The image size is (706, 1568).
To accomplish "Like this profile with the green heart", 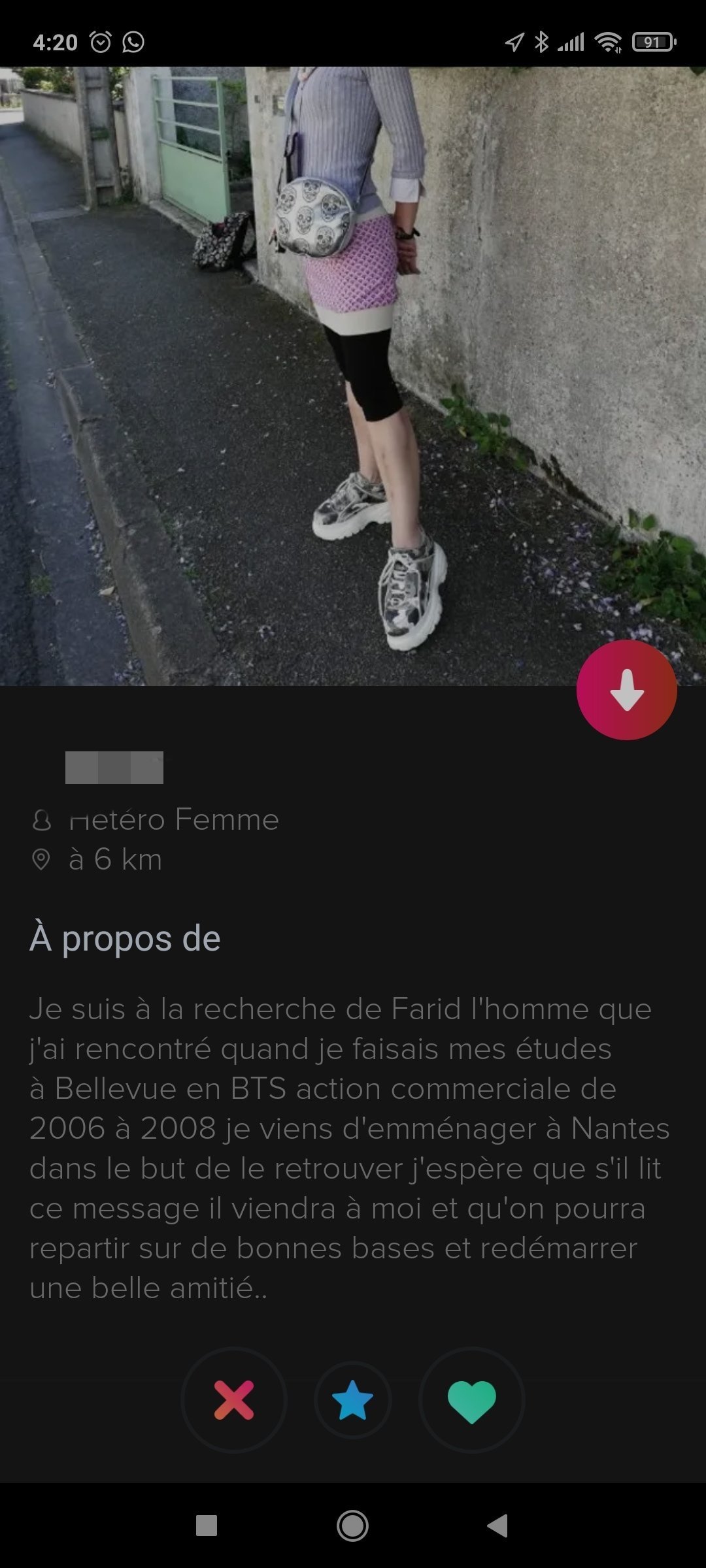I will tap(471, 1400).
